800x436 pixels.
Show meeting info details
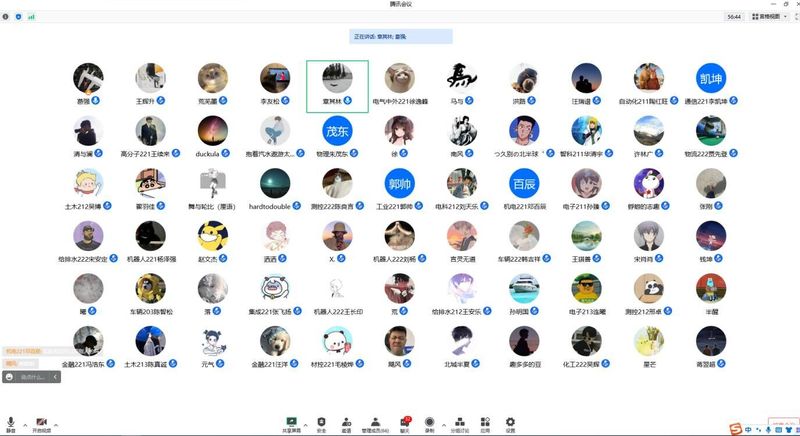6,17
